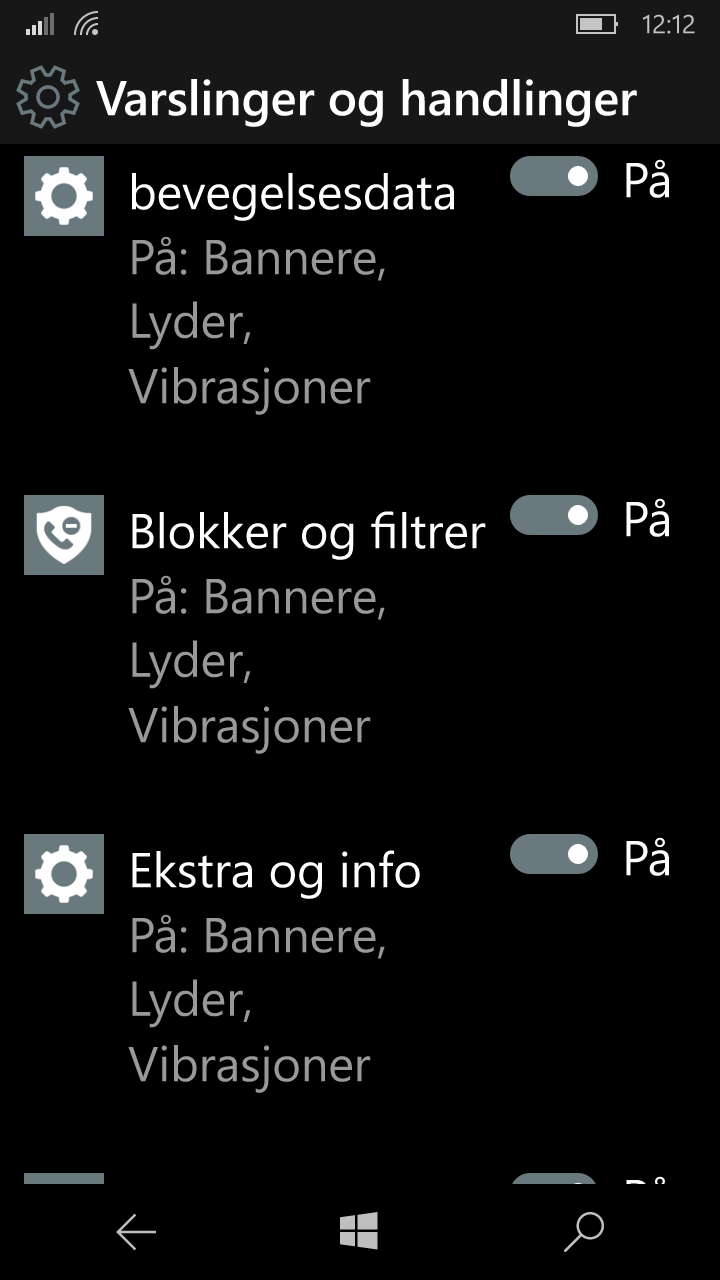This screenshot has height=1280, width=720.
Task: Tap the Windows home button
Action: [x=359, y=1232]
